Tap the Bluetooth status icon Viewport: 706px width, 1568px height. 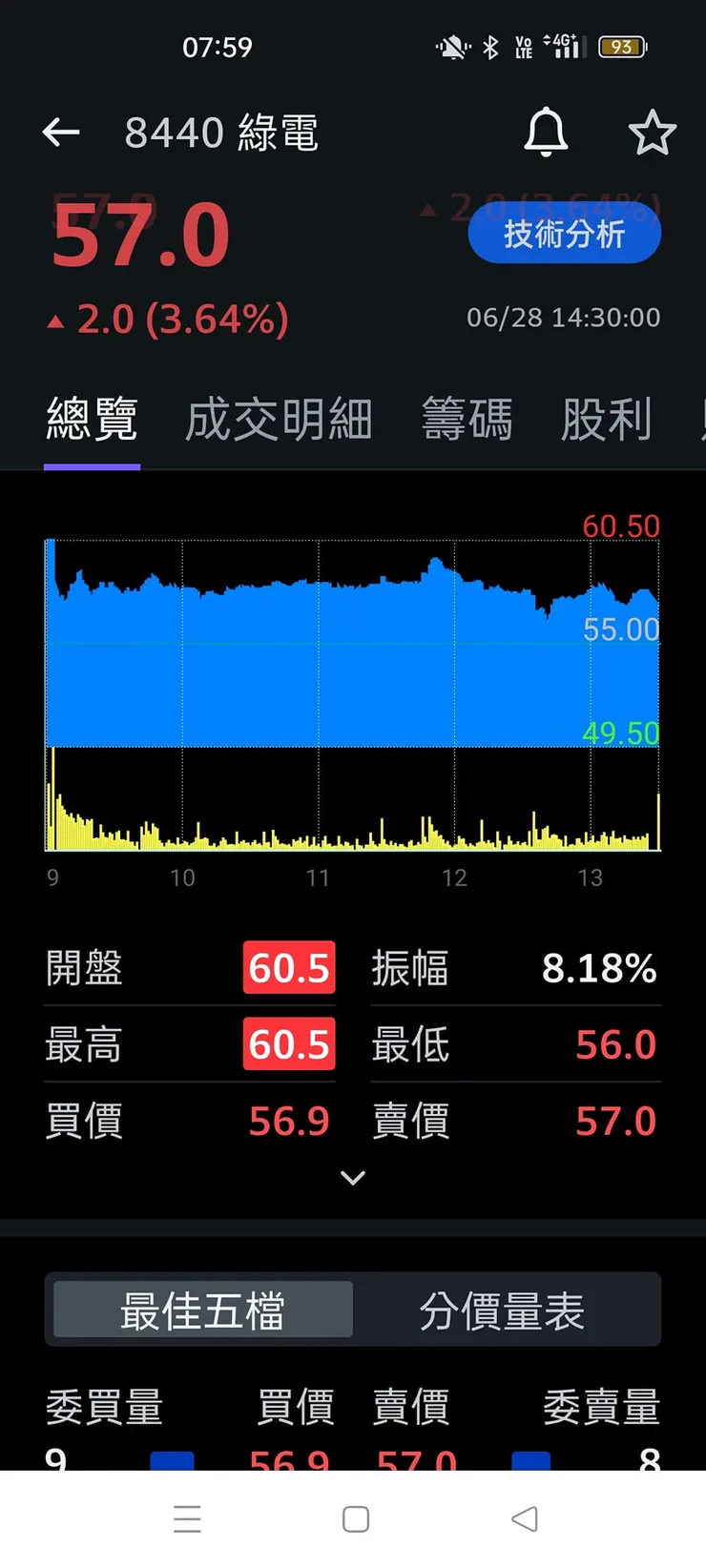click(489, 46)
